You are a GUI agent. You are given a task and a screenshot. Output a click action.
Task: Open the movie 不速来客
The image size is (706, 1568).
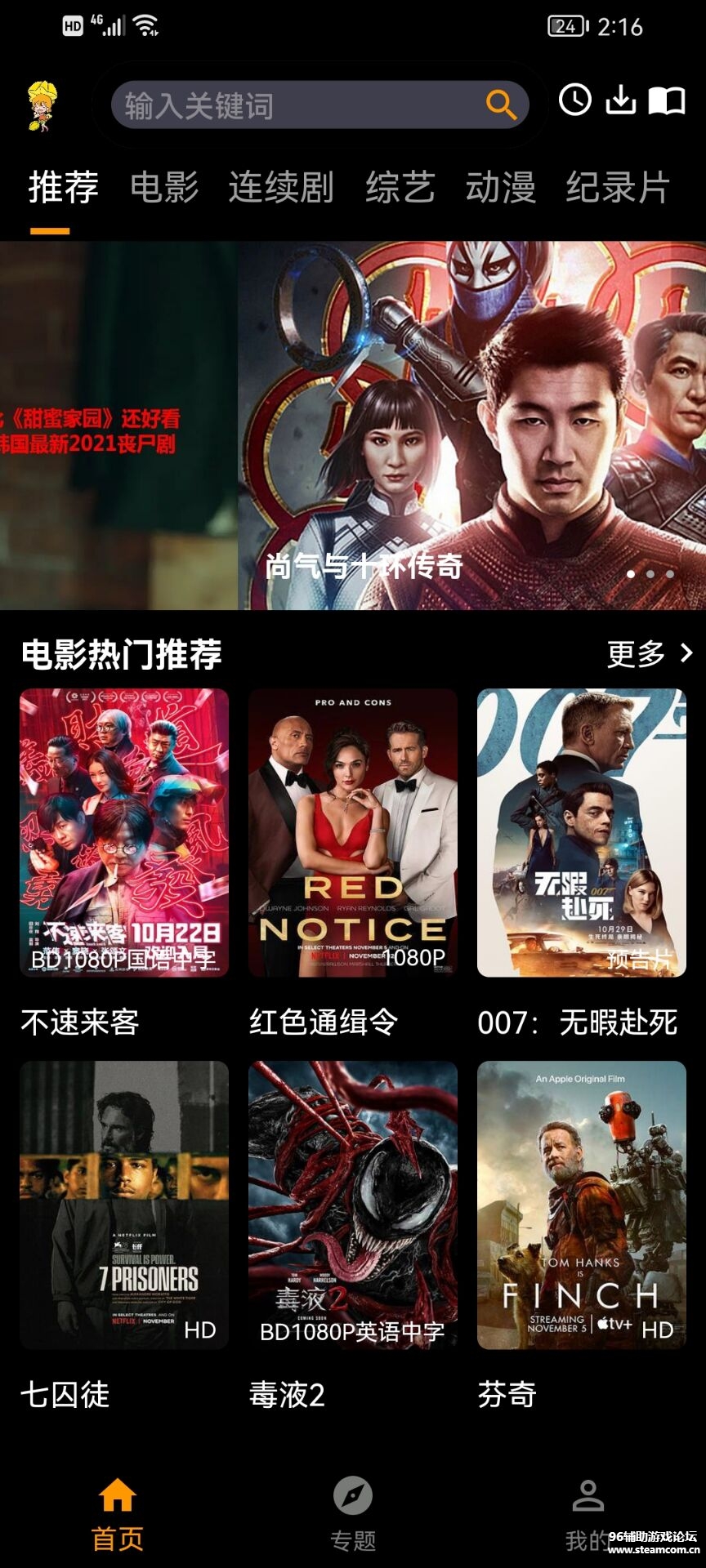point(124,833)
